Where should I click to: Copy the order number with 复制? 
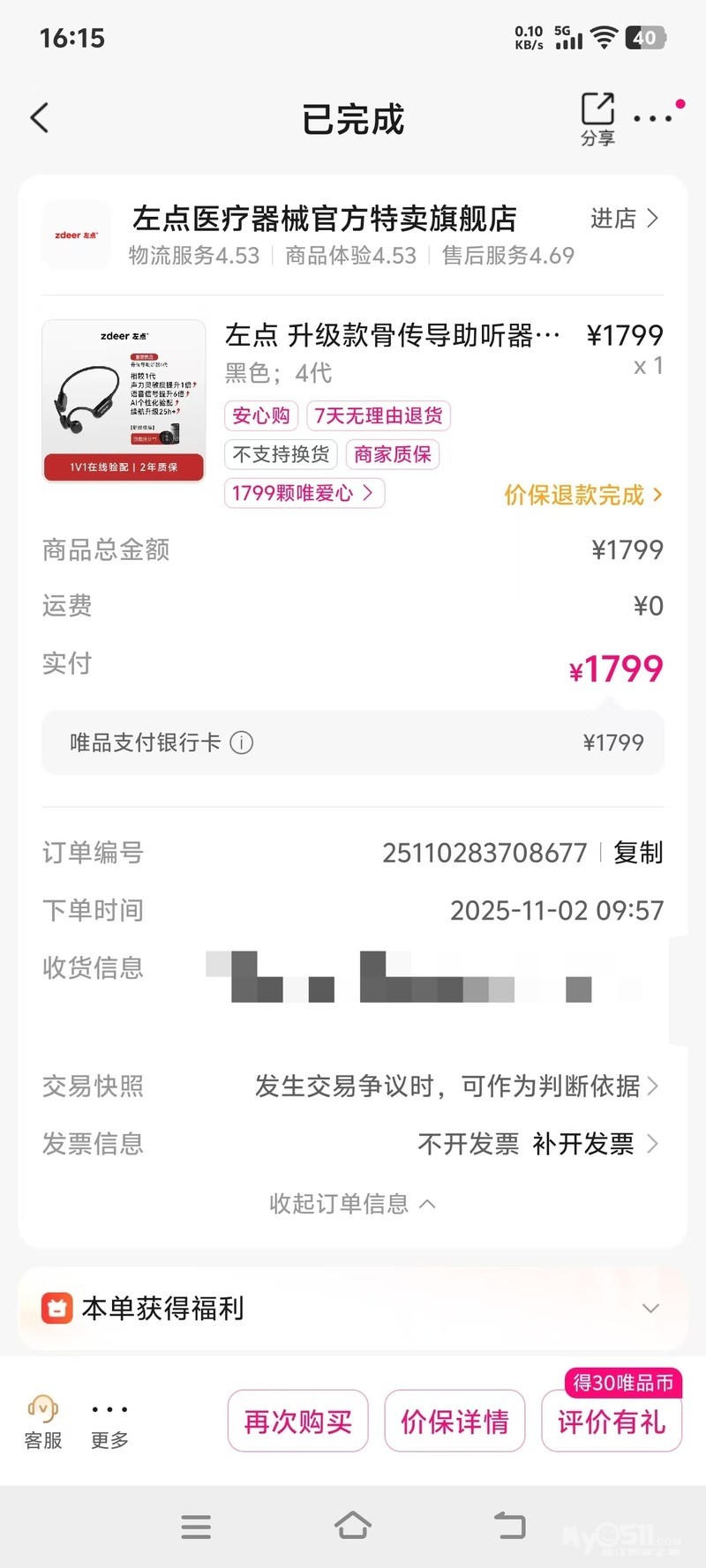(x=638, y=853)
